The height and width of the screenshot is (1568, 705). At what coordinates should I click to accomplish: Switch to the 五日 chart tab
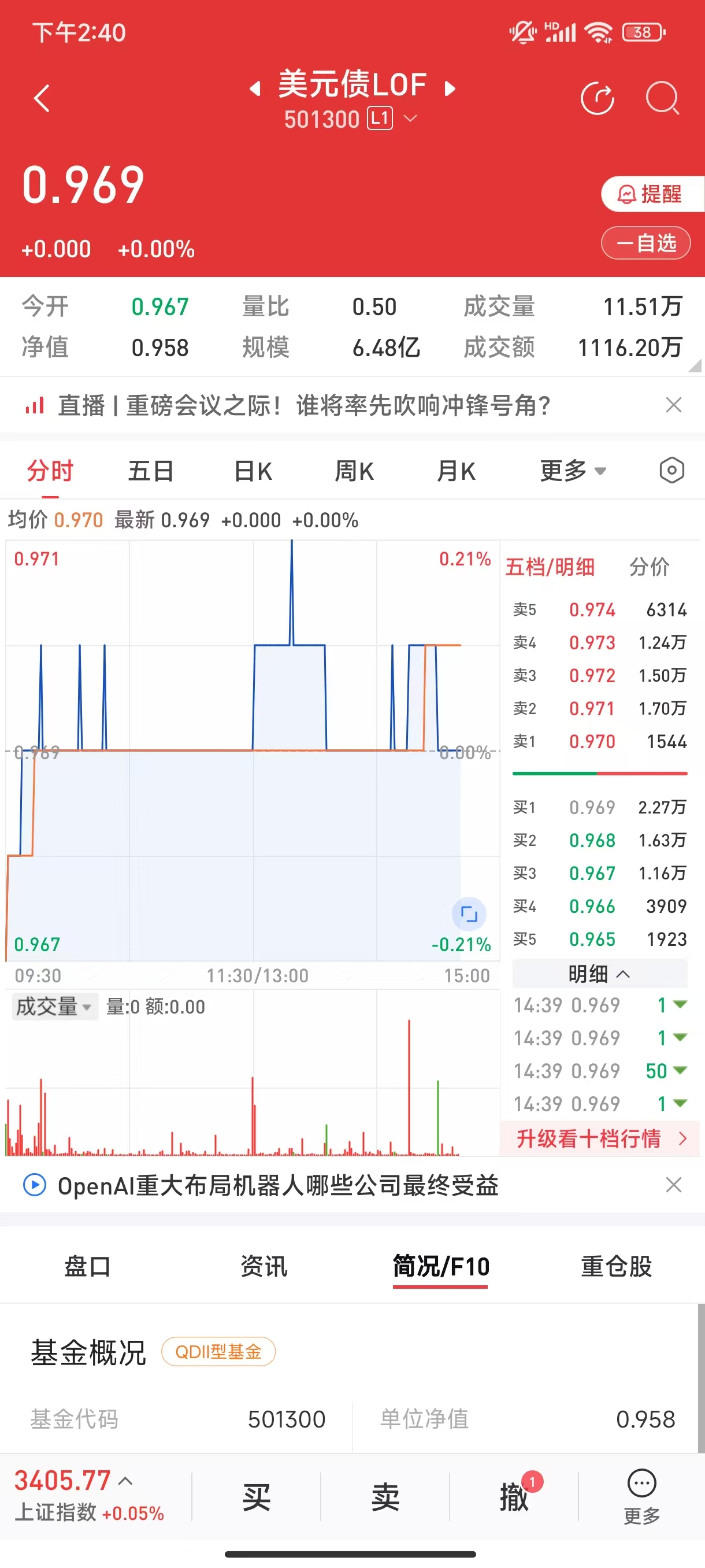151,471
